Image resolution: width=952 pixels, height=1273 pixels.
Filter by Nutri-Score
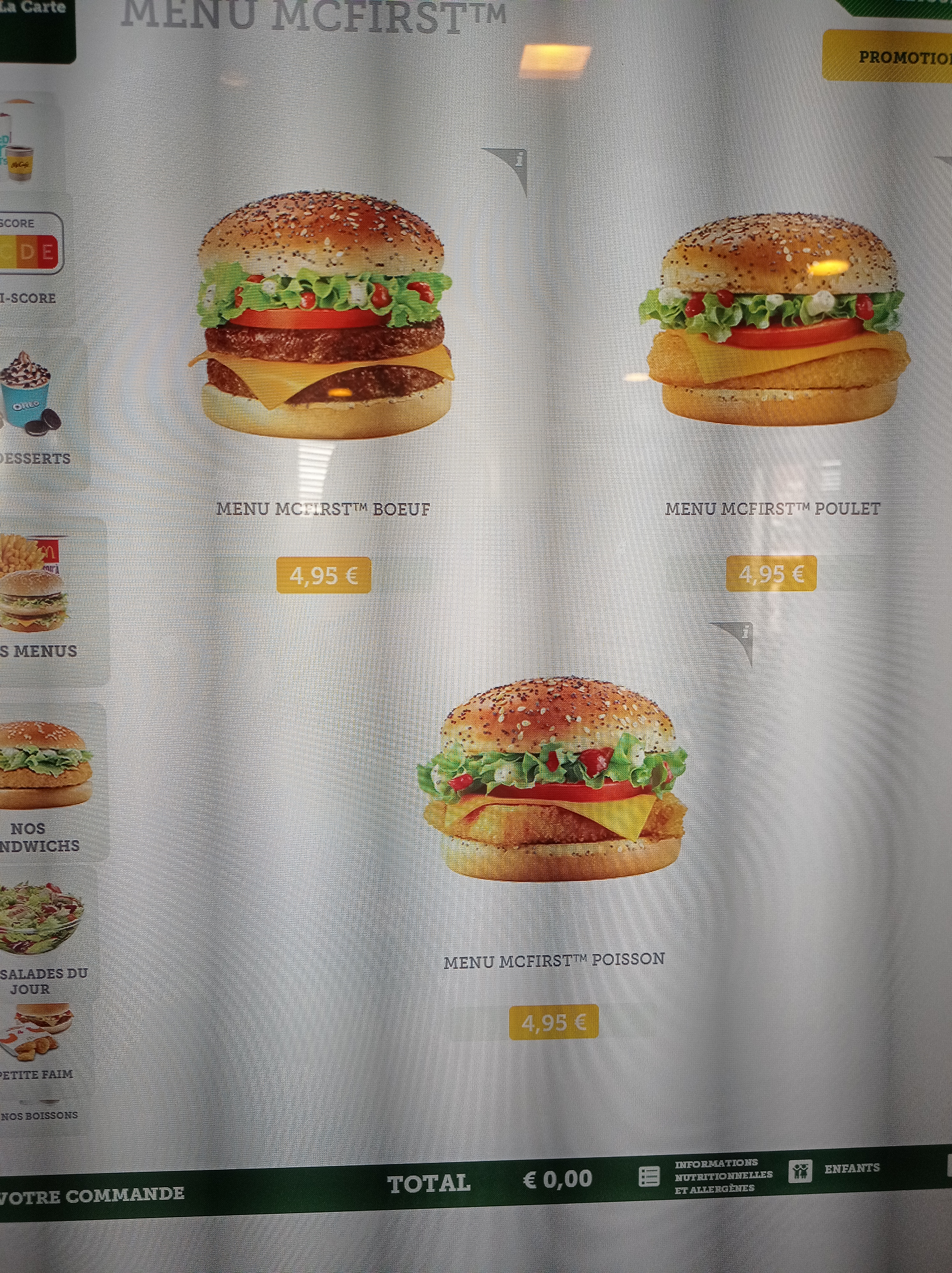(29, 253)
